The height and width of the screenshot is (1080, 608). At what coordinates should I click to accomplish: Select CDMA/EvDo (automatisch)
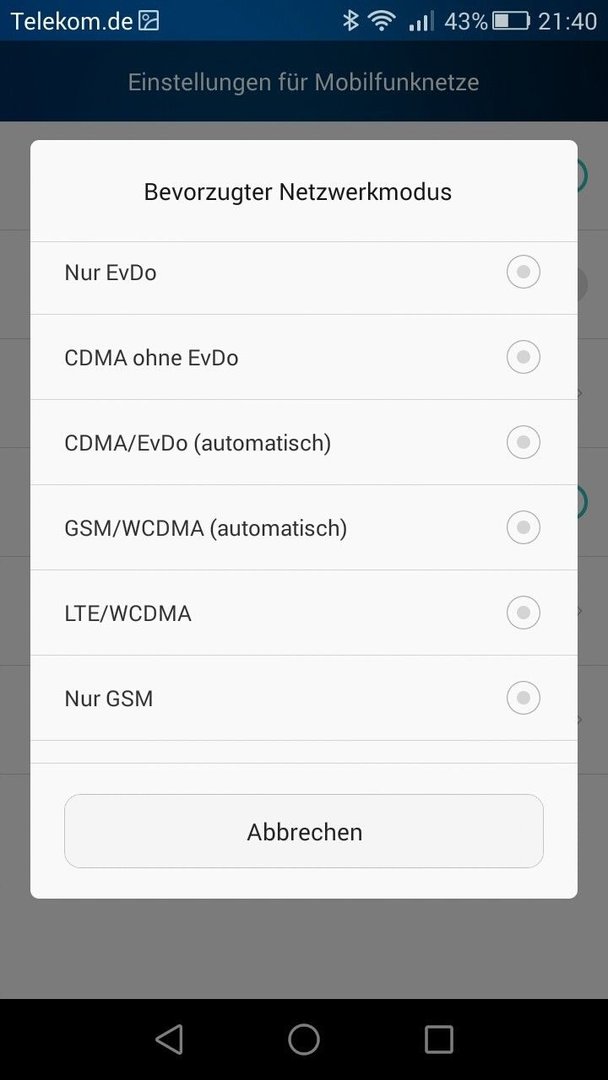point(304,442)
